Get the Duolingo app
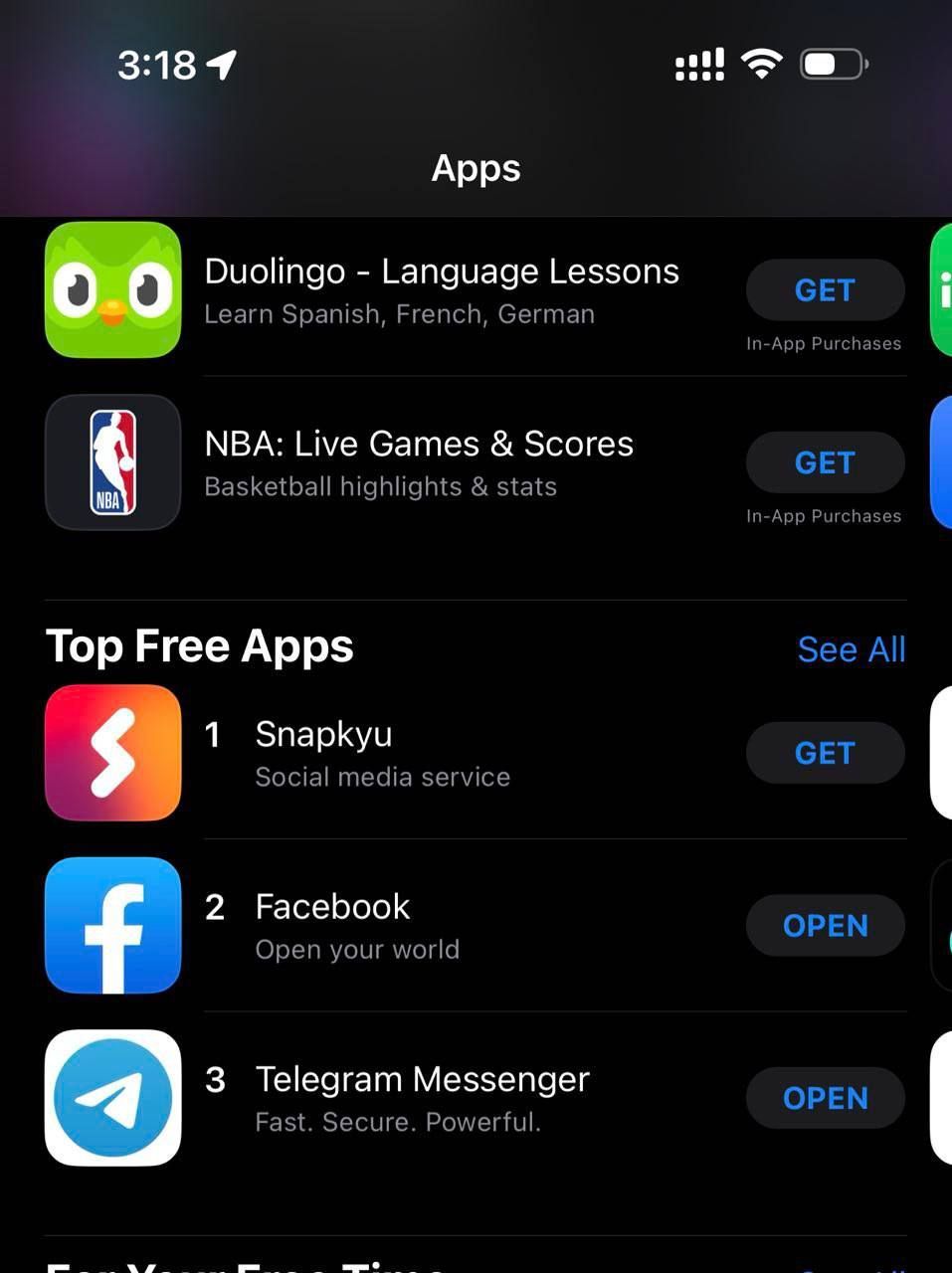 [825, 290]
